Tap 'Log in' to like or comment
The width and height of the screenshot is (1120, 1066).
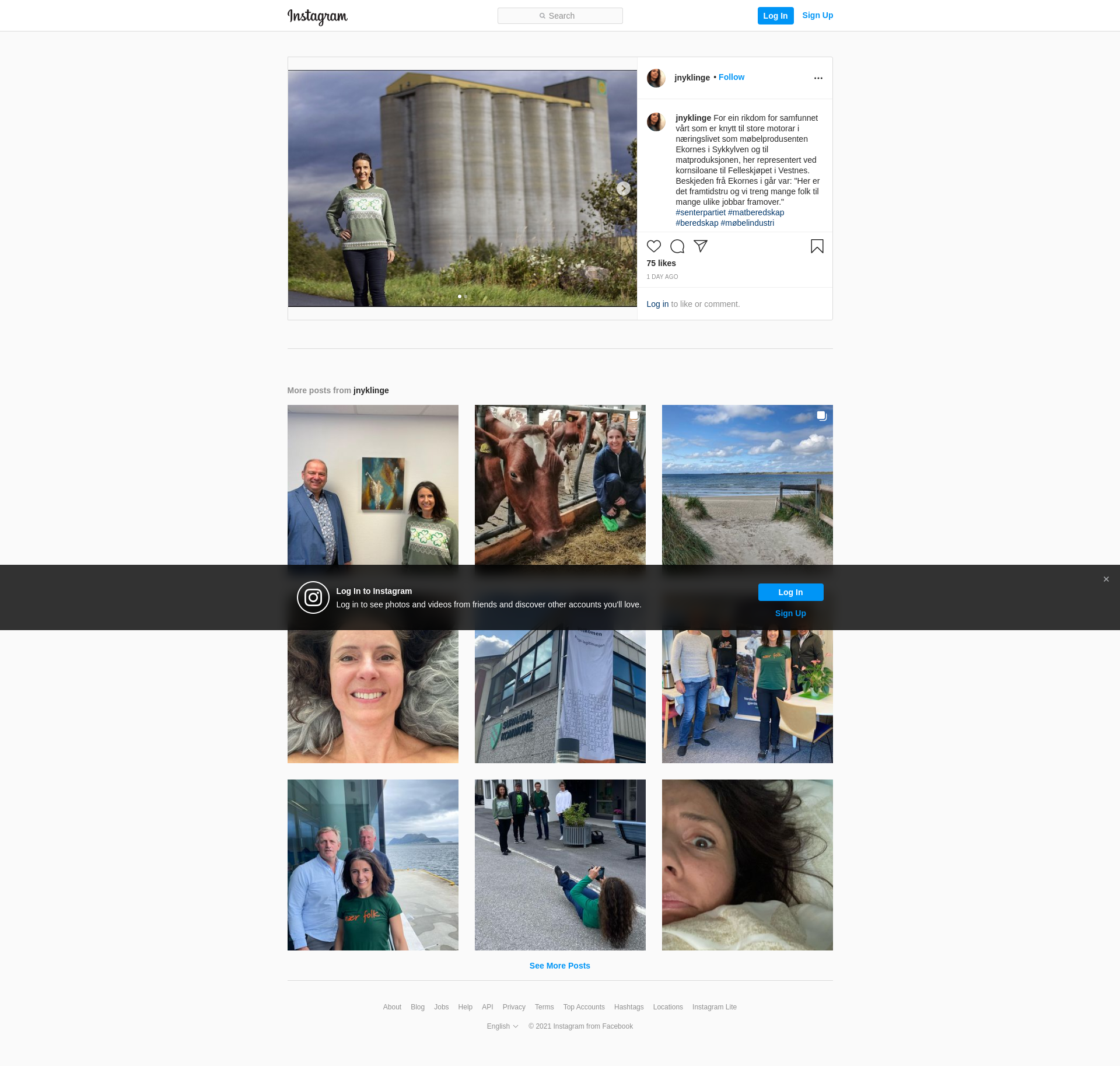657,304
